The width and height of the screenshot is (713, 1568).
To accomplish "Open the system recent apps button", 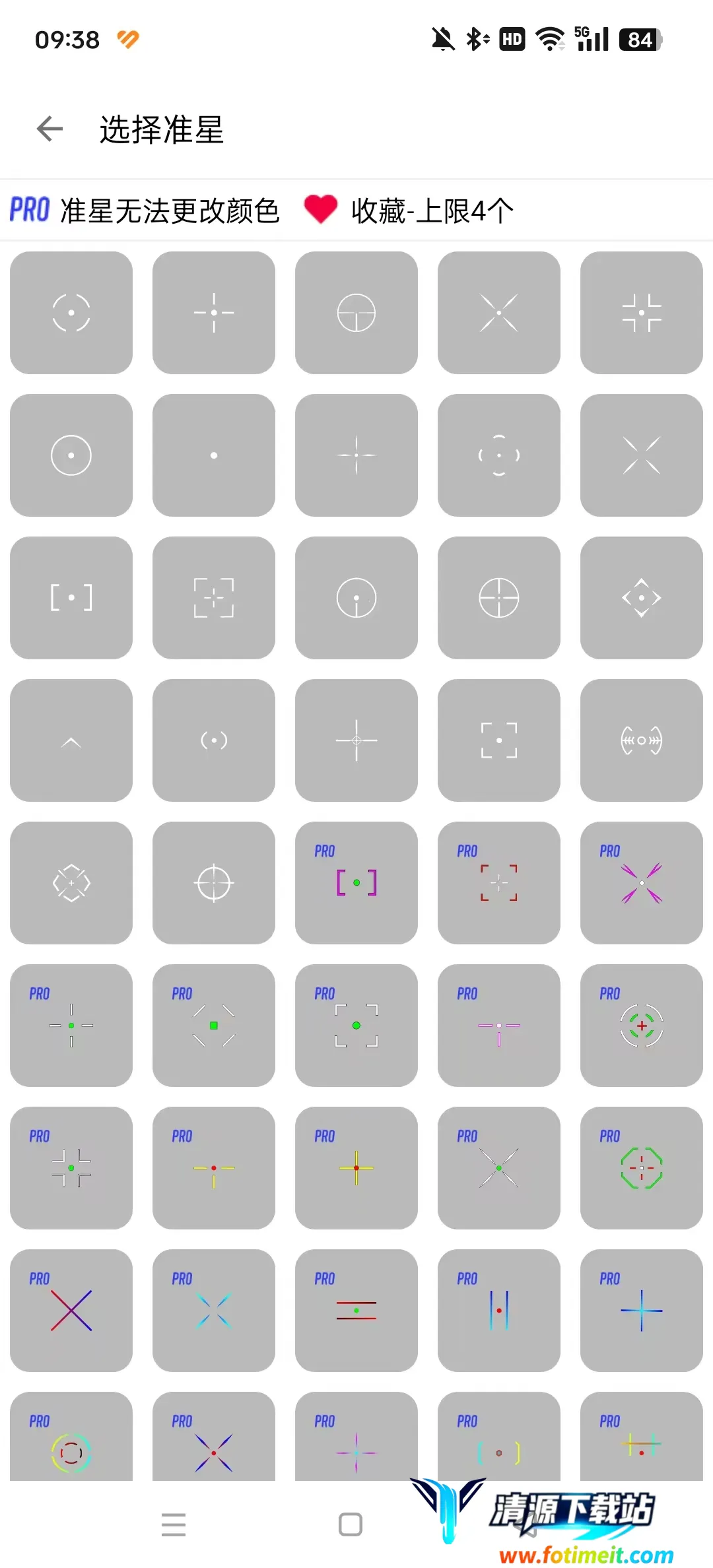I will coord(174,1524).
